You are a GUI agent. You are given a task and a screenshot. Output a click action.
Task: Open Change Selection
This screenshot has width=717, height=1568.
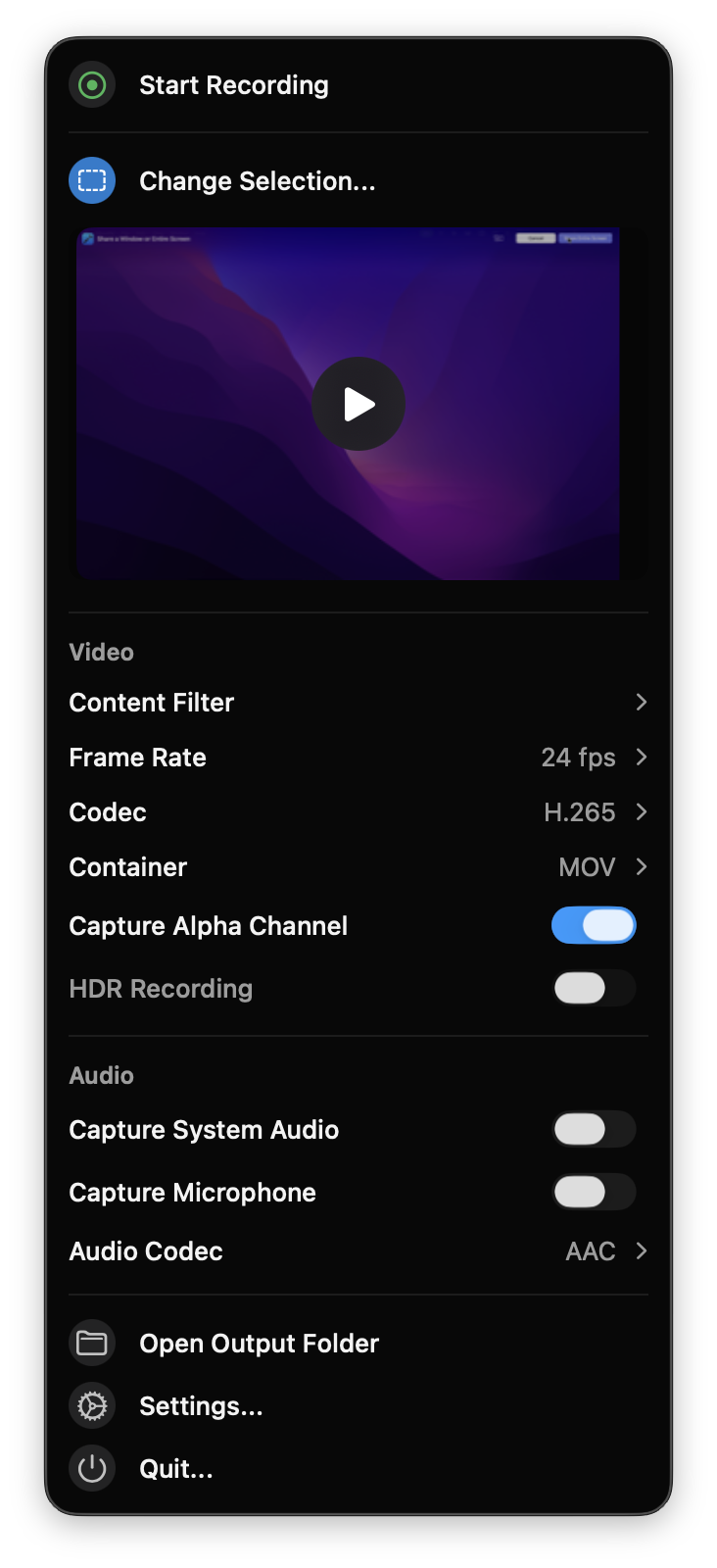pos(257,181)
